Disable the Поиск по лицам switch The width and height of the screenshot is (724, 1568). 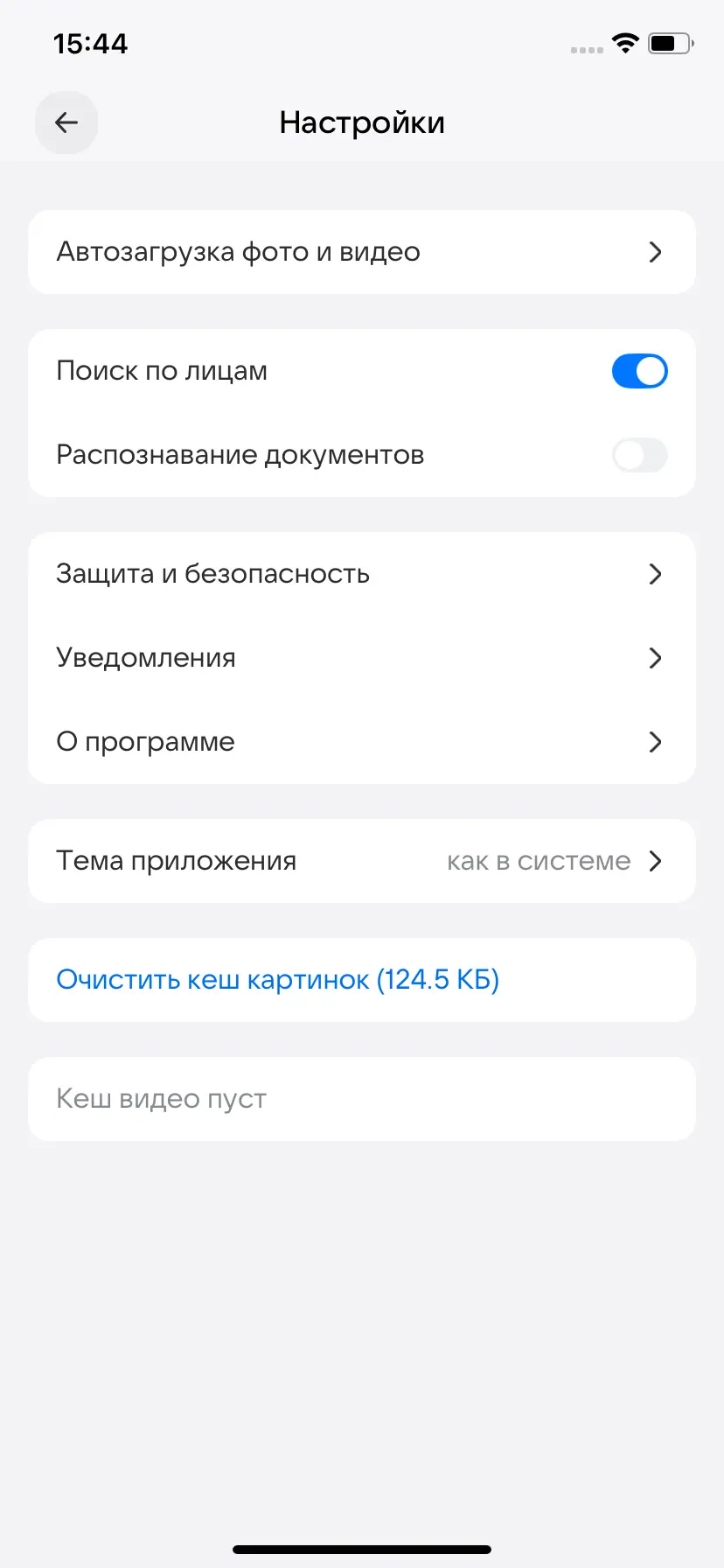click(639, 371)
